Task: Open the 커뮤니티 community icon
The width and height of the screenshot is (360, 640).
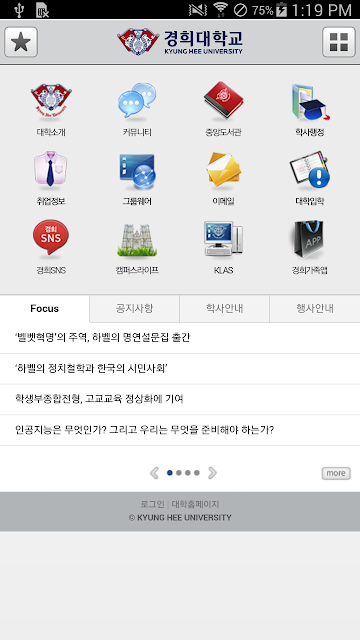Action: point(137,109)
